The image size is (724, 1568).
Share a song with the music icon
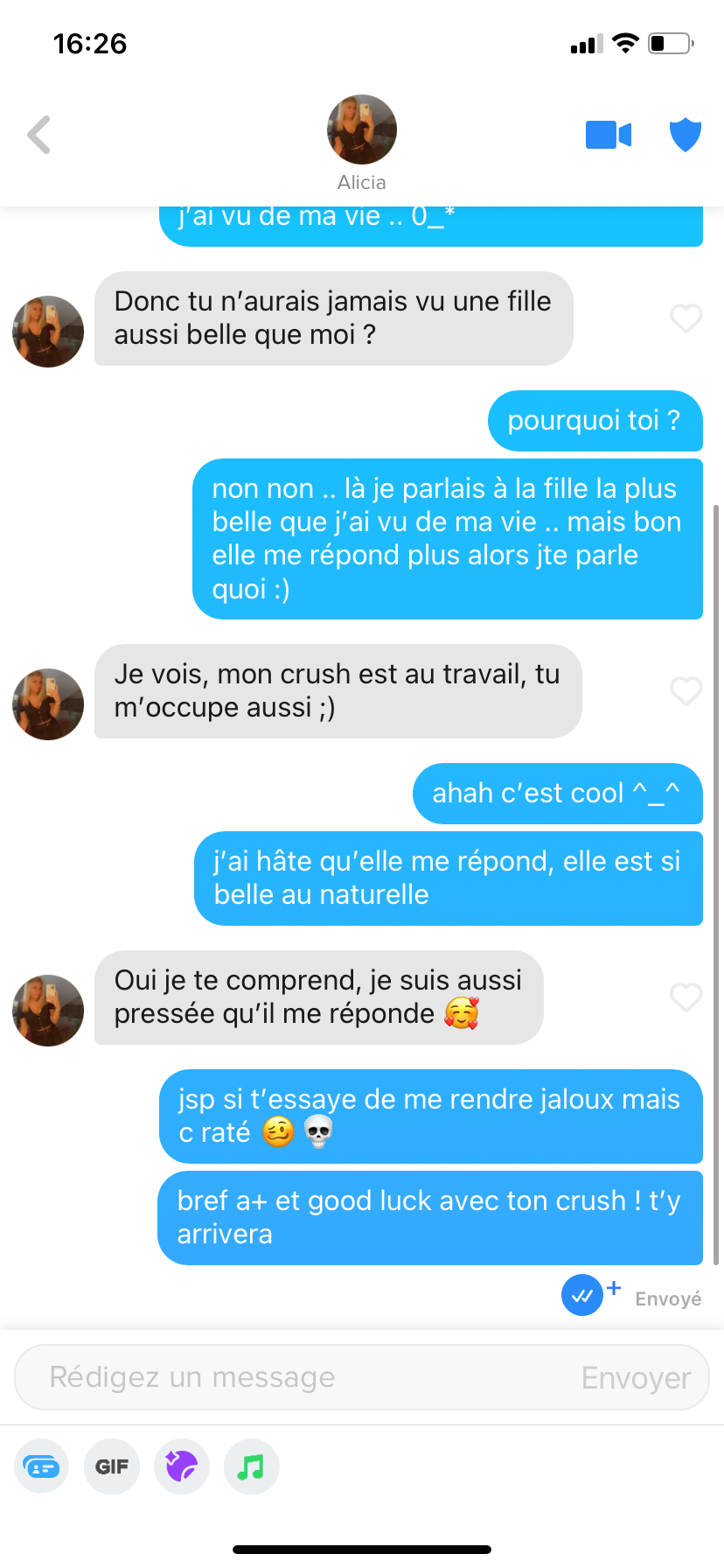point(252,1466)
